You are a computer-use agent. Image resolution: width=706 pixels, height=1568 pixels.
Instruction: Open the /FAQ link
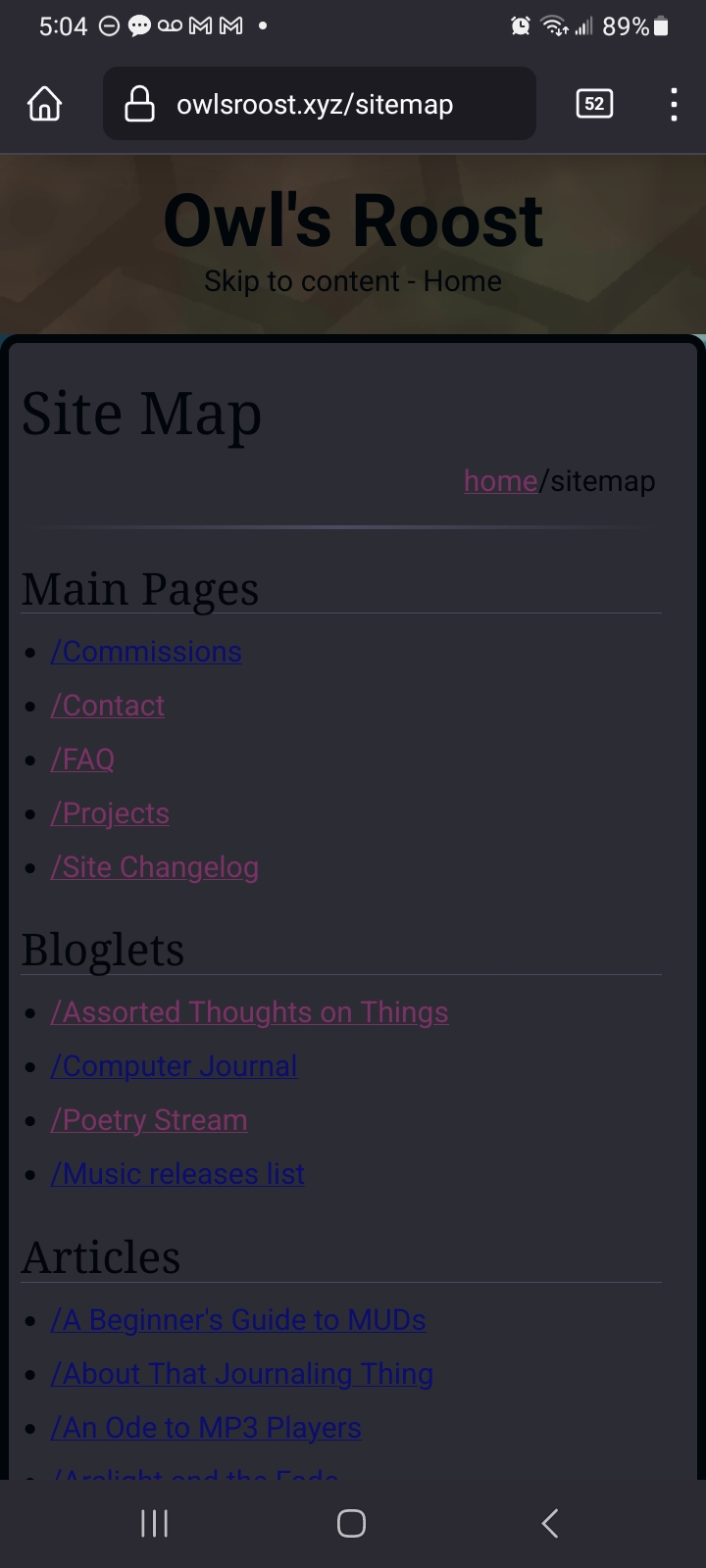(83, 759)
